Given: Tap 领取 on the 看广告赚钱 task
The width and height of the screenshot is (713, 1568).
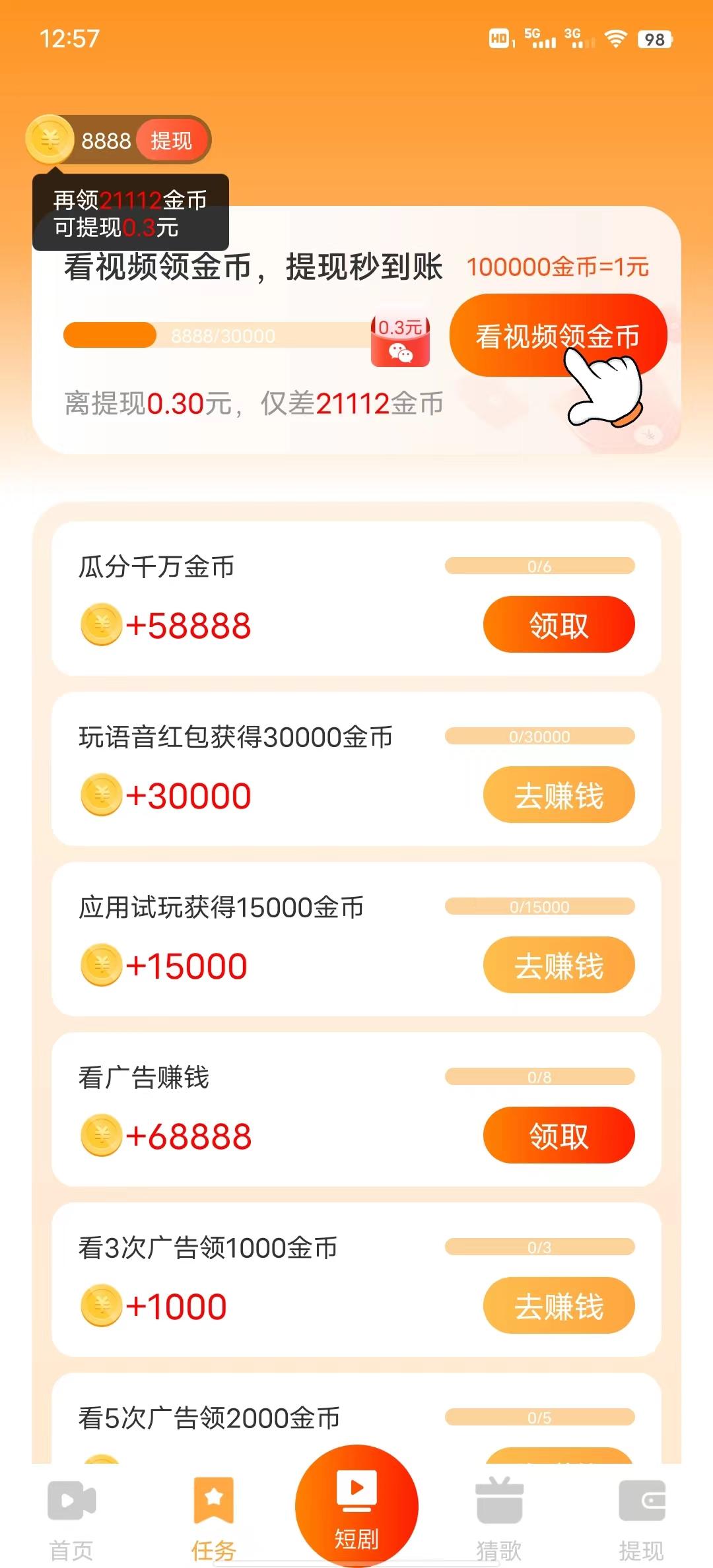Looking at the screenshot, I should [559, 1135].
